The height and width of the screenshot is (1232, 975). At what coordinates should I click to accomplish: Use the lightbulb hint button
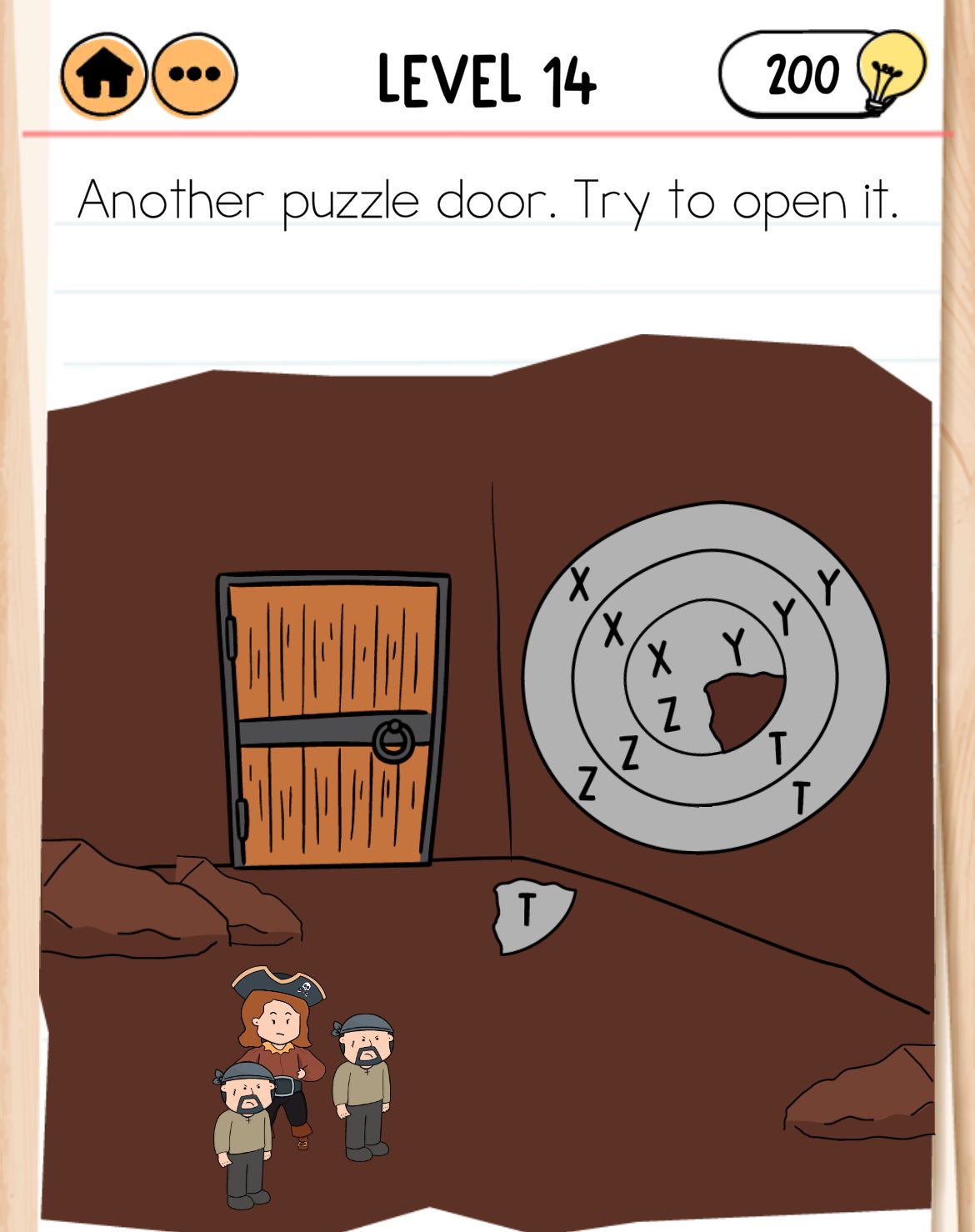891,73
